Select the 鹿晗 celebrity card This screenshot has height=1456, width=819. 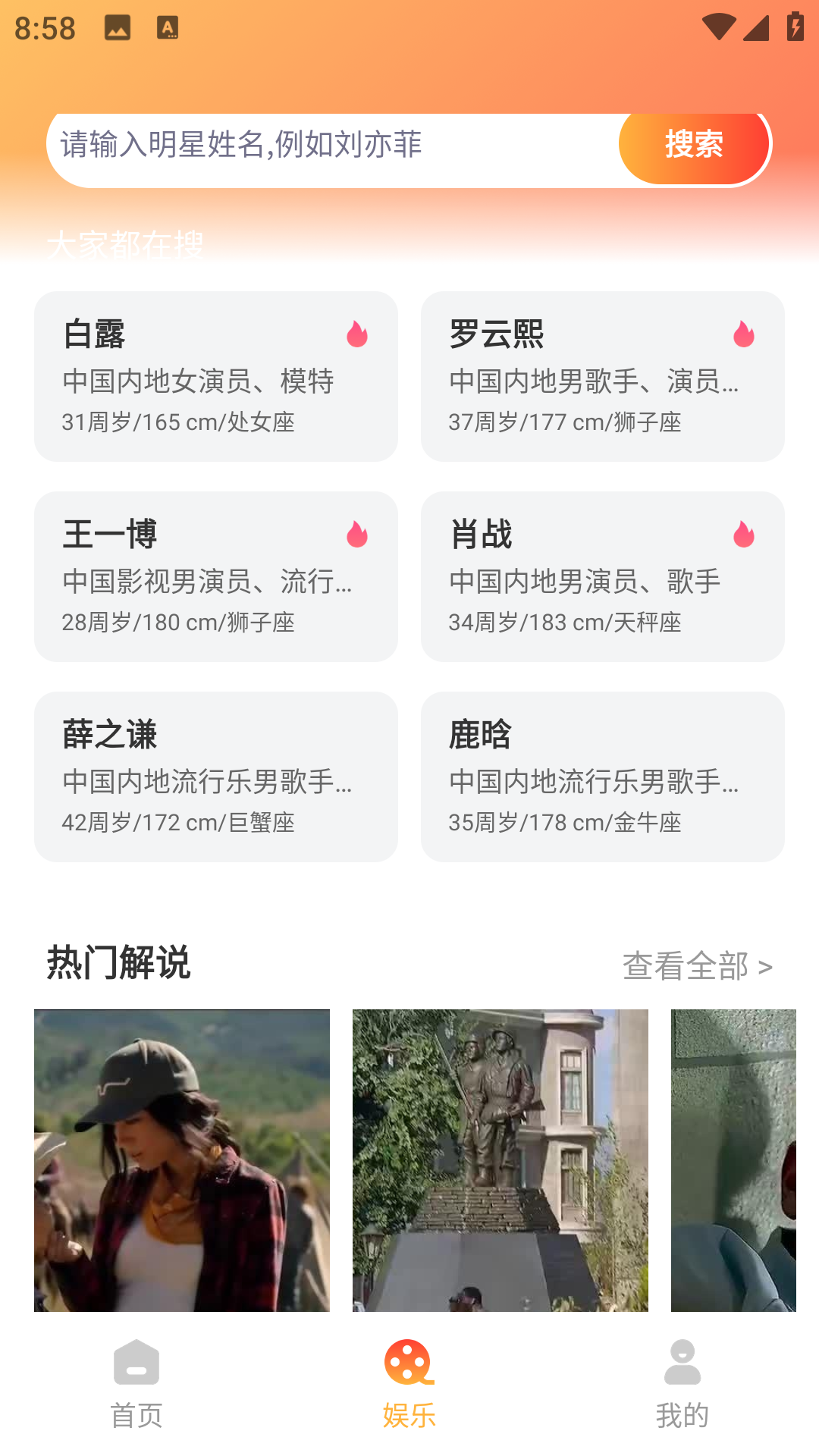point(604,777)
